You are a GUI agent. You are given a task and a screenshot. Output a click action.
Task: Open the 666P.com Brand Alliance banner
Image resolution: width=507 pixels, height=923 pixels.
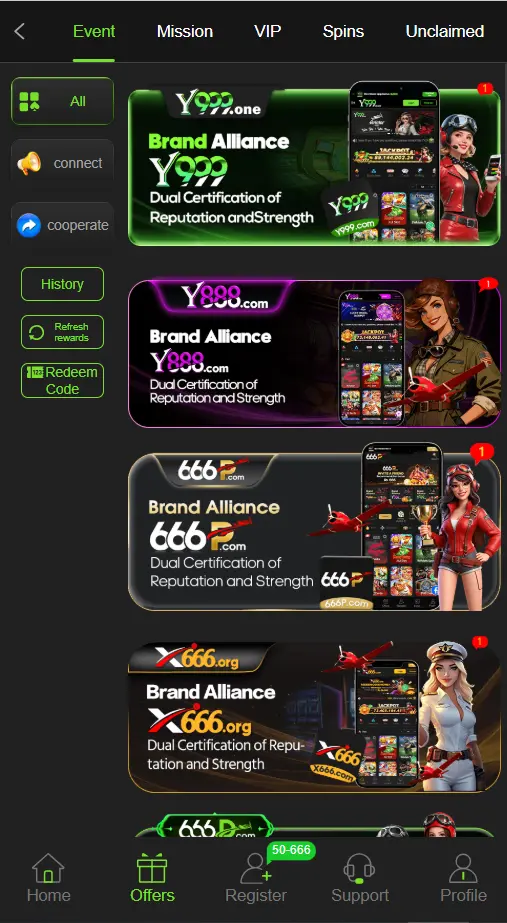314,530
